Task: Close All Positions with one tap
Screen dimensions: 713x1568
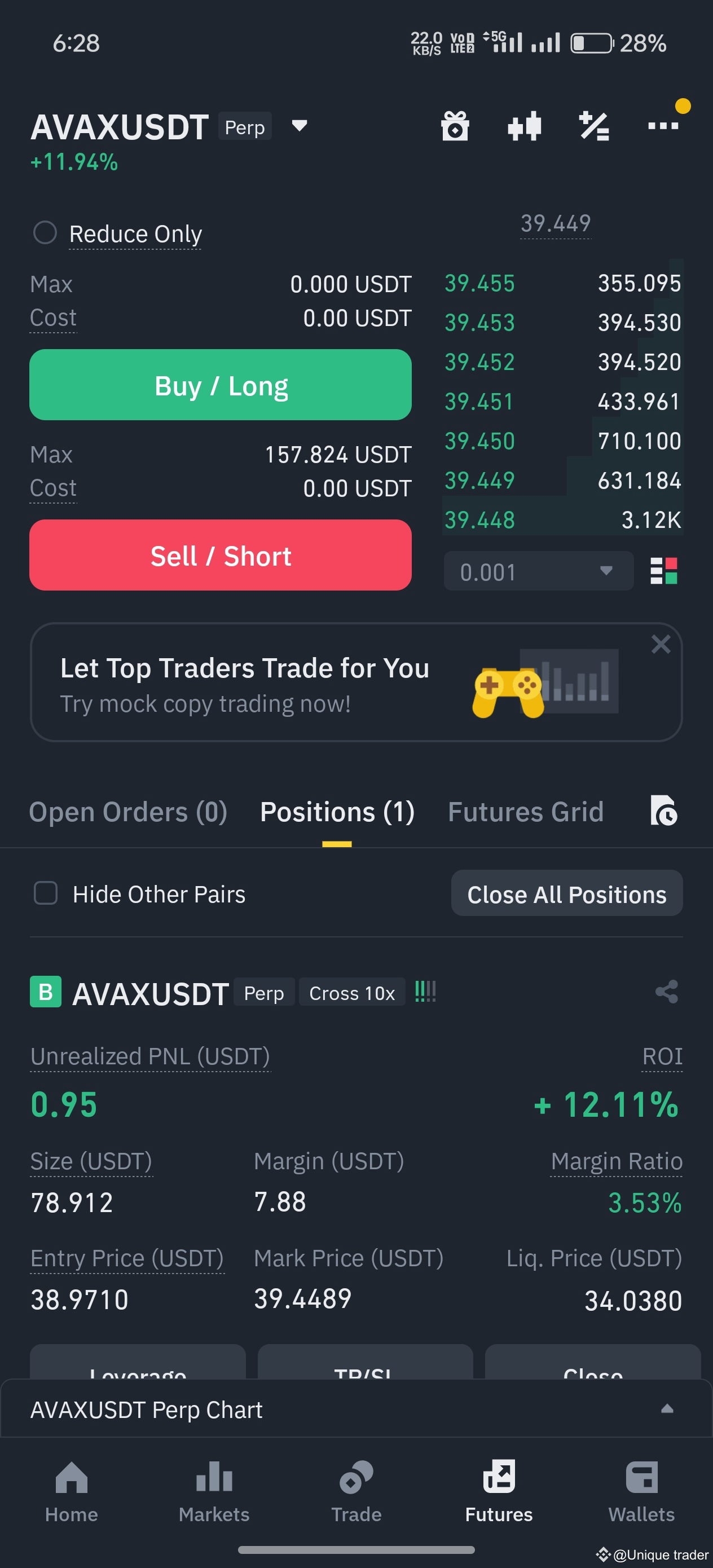Action: (566, 893)
